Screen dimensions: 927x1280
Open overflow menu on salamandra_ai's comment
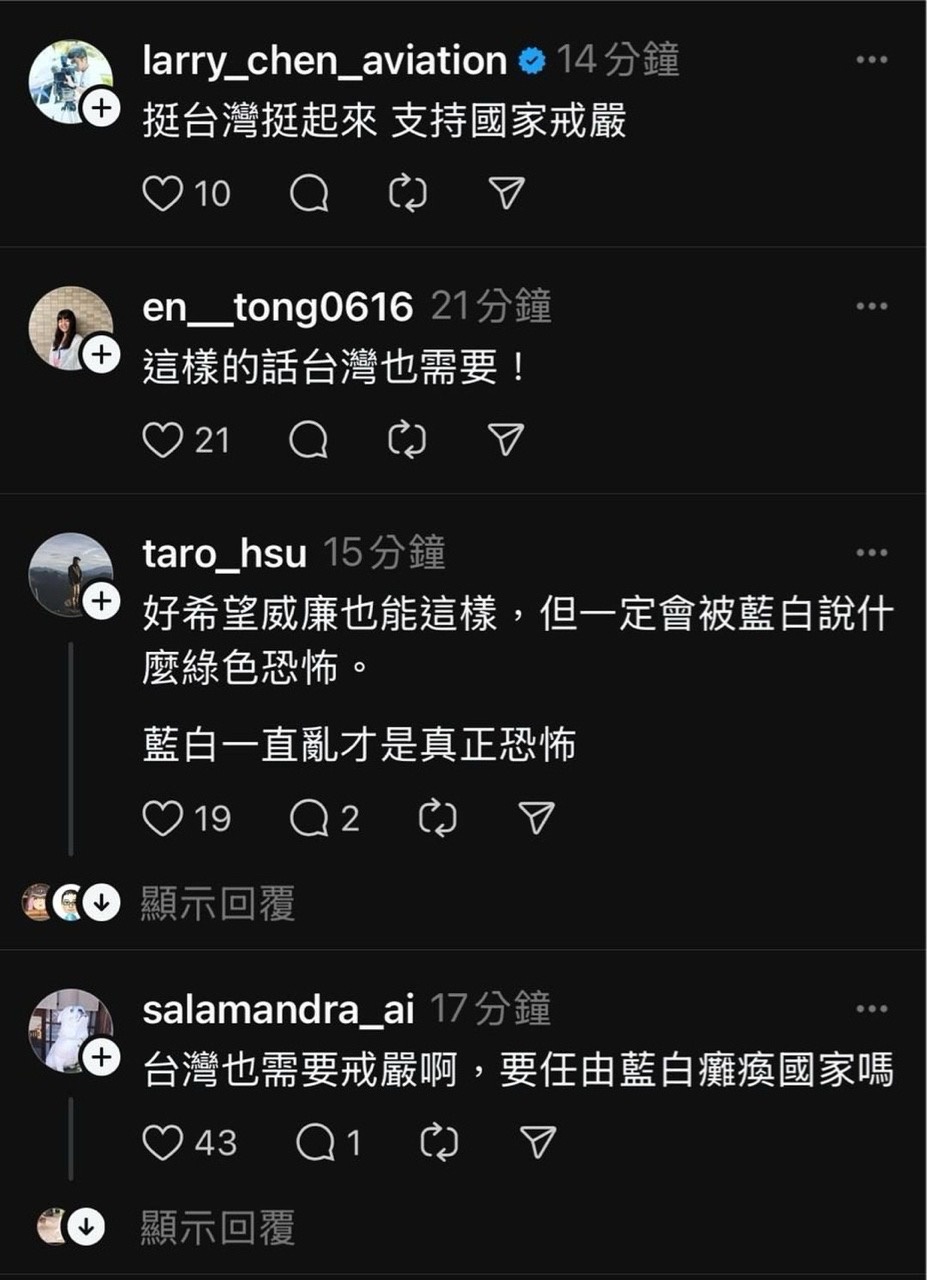coord(871,1010)
